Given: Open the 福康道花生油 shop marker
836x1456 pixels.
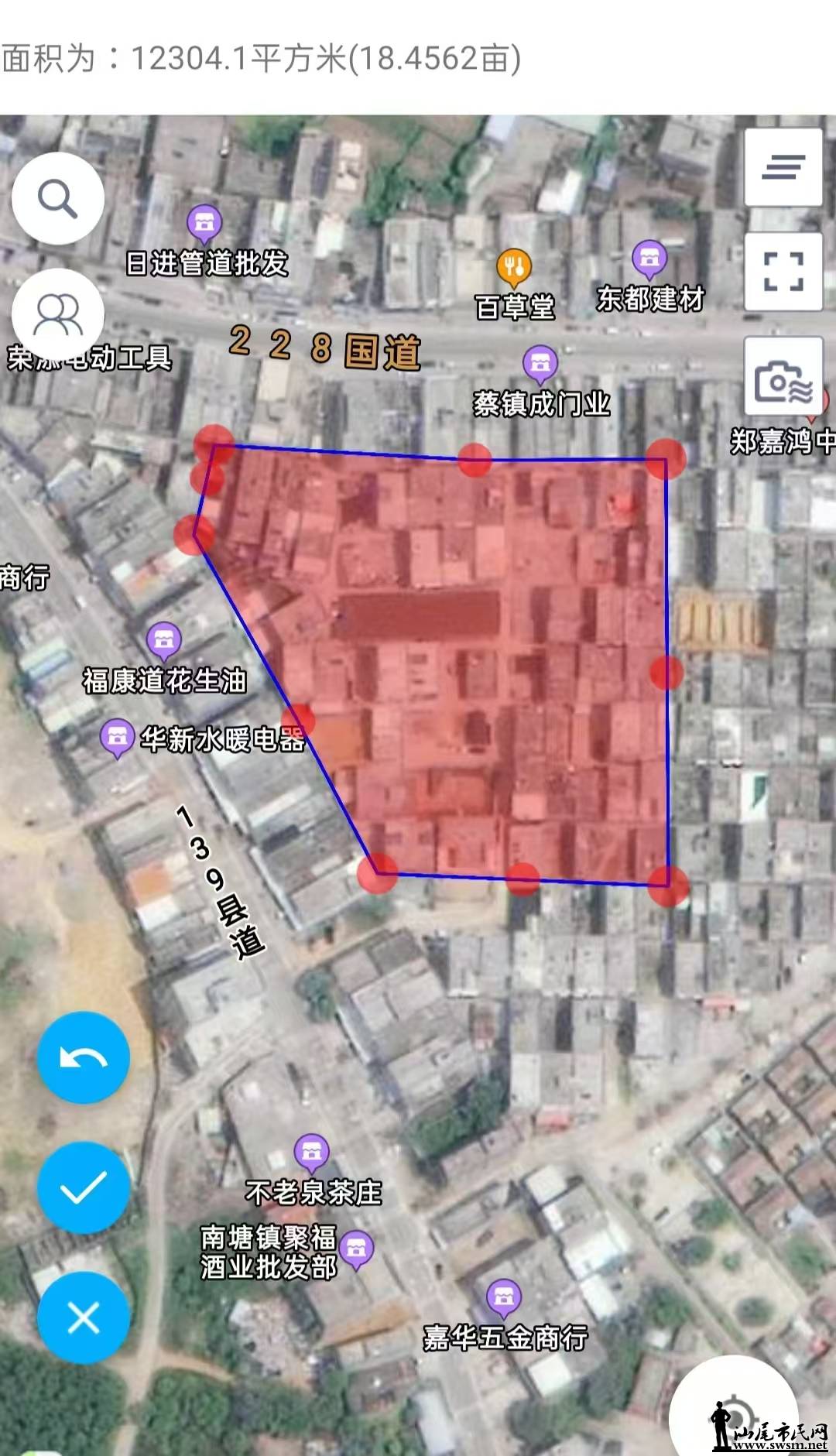Looking at the screenshot, I should (x=163, y=641).
